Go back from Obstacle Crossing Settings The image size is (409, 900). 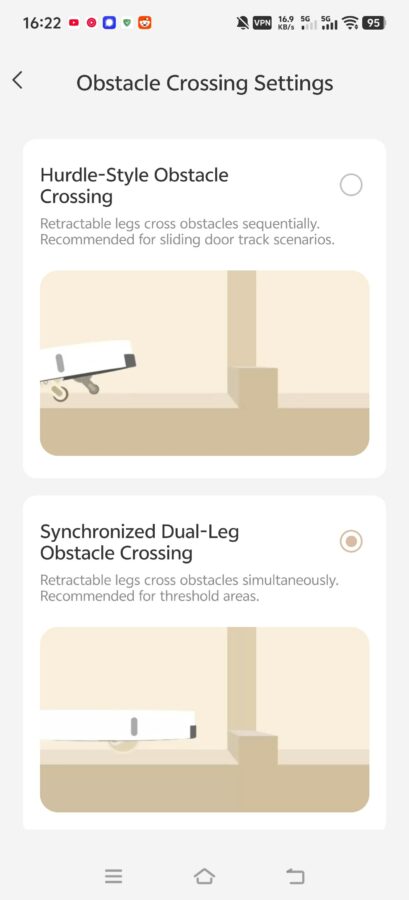pyautogui.click(x=18, y=81)
